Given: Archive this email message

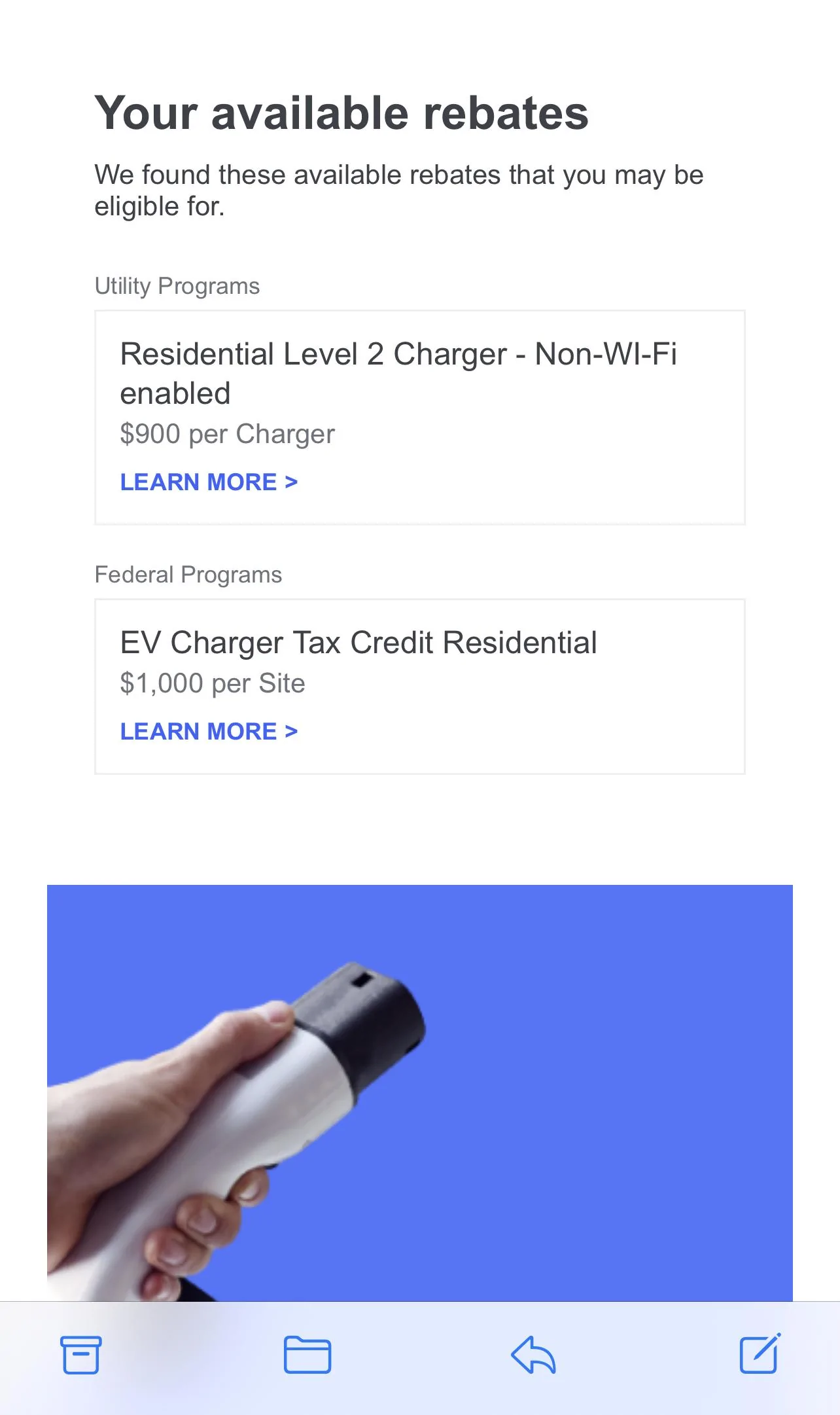Looking at the screenshot, I should click(81, 1354).
